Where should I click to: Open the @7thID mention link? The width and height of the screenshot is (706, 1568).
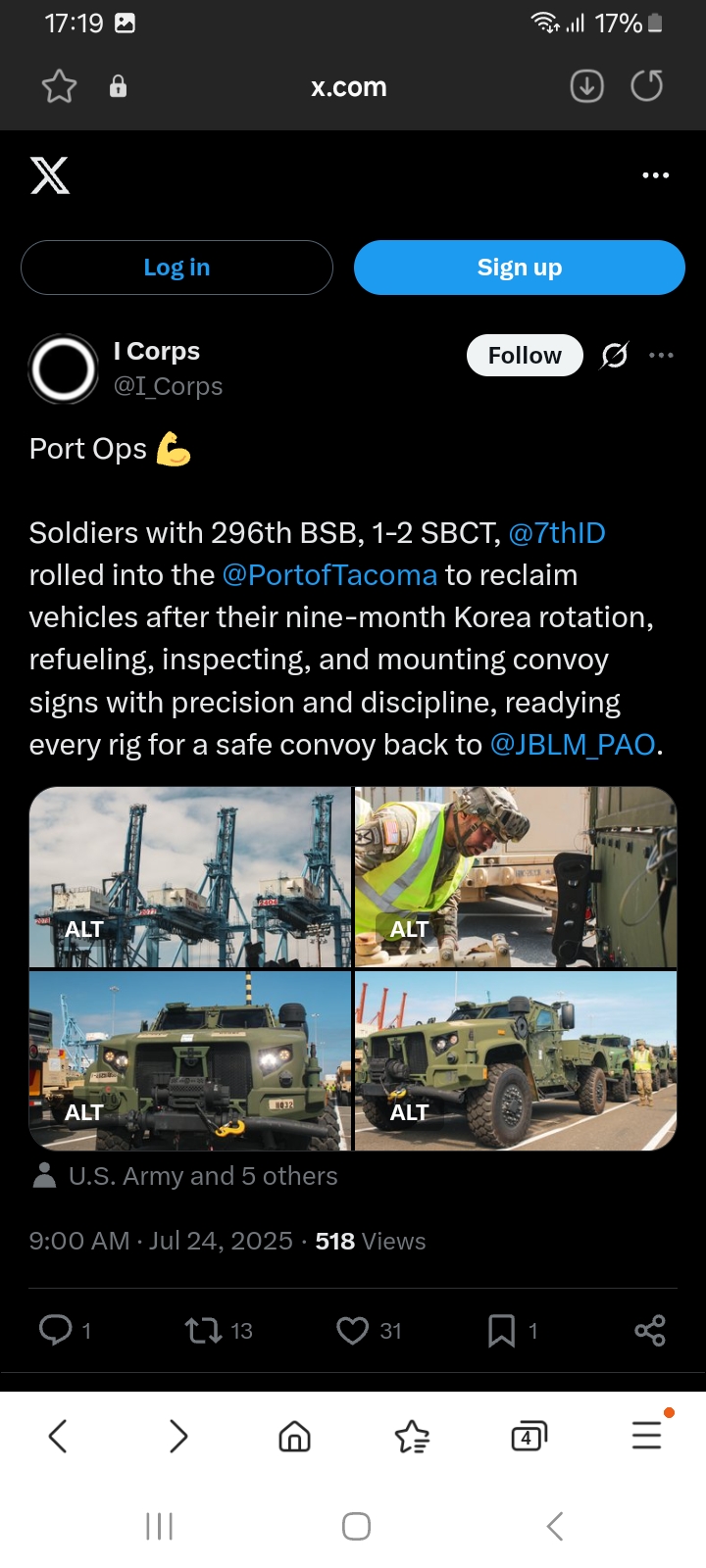(x=557, y=533)
